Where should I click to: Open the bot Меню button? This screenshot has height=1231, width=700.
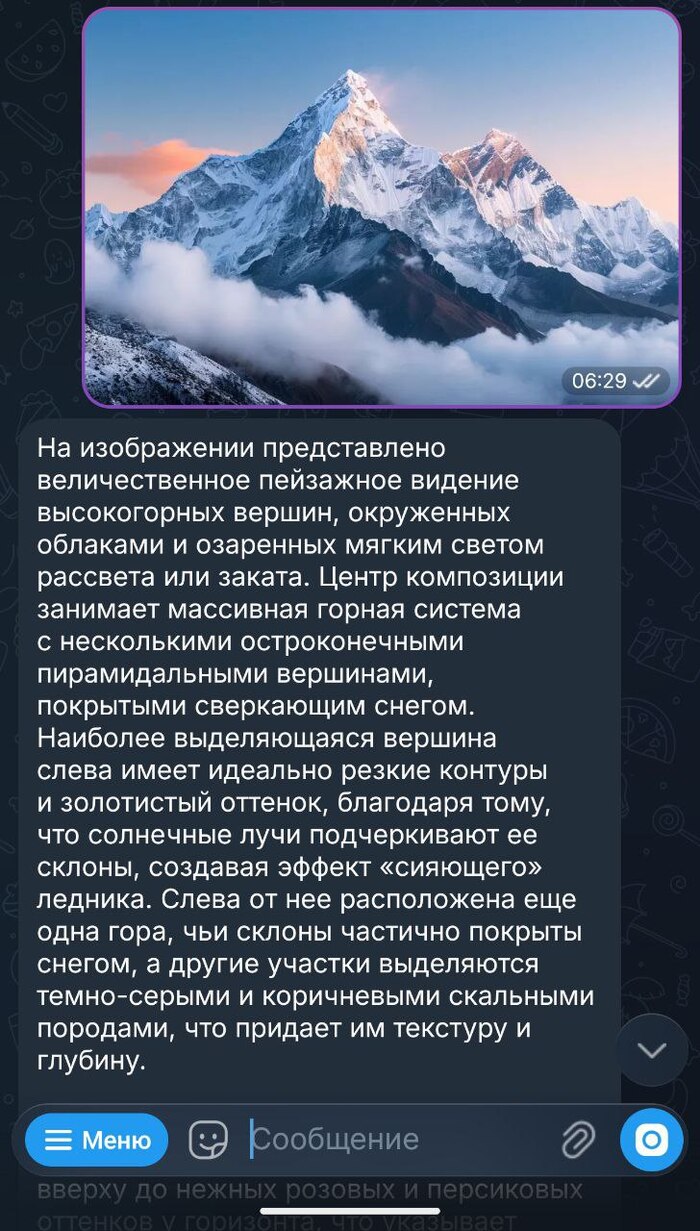click(x=97, y=1140)
